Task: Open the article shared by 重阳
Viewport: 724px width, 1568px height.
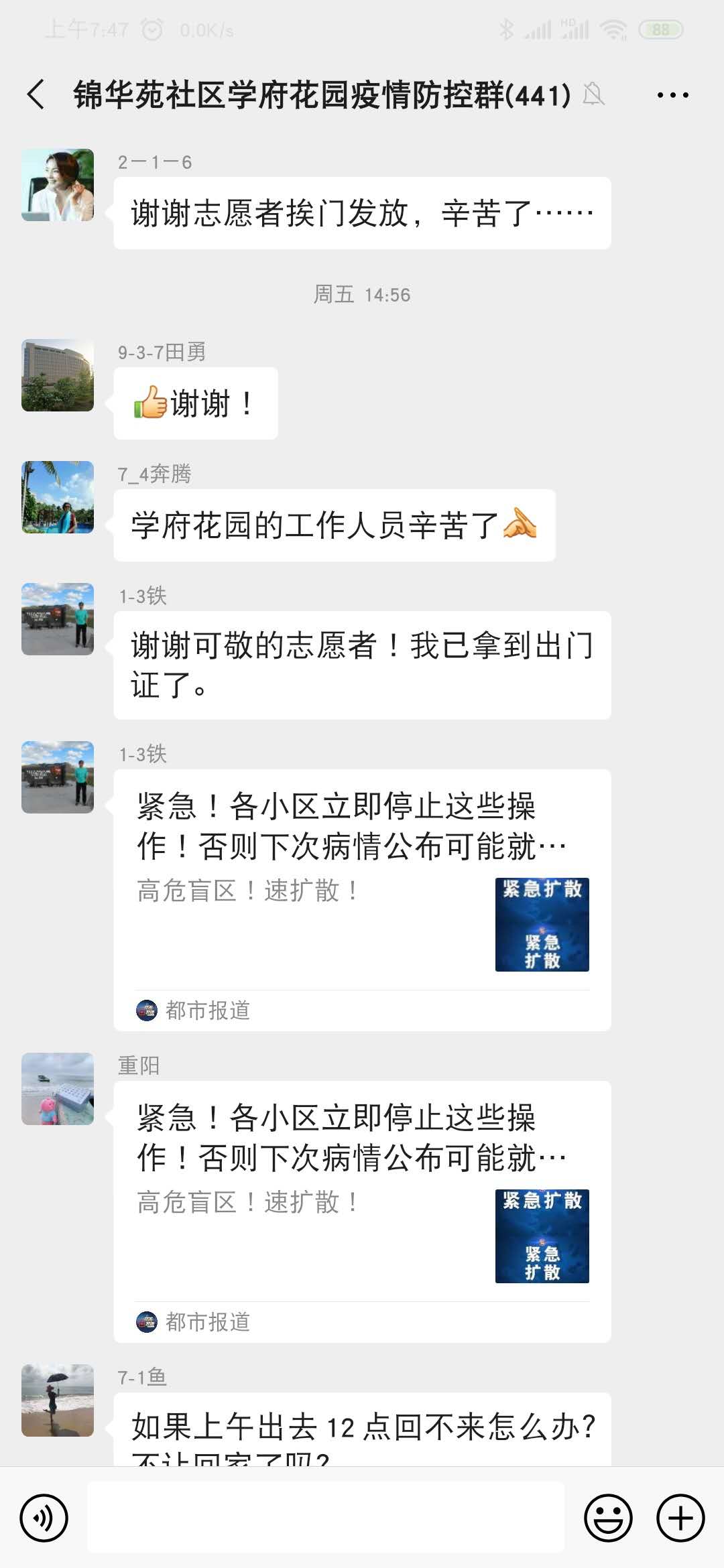Action: click(x=362, y=1211)
